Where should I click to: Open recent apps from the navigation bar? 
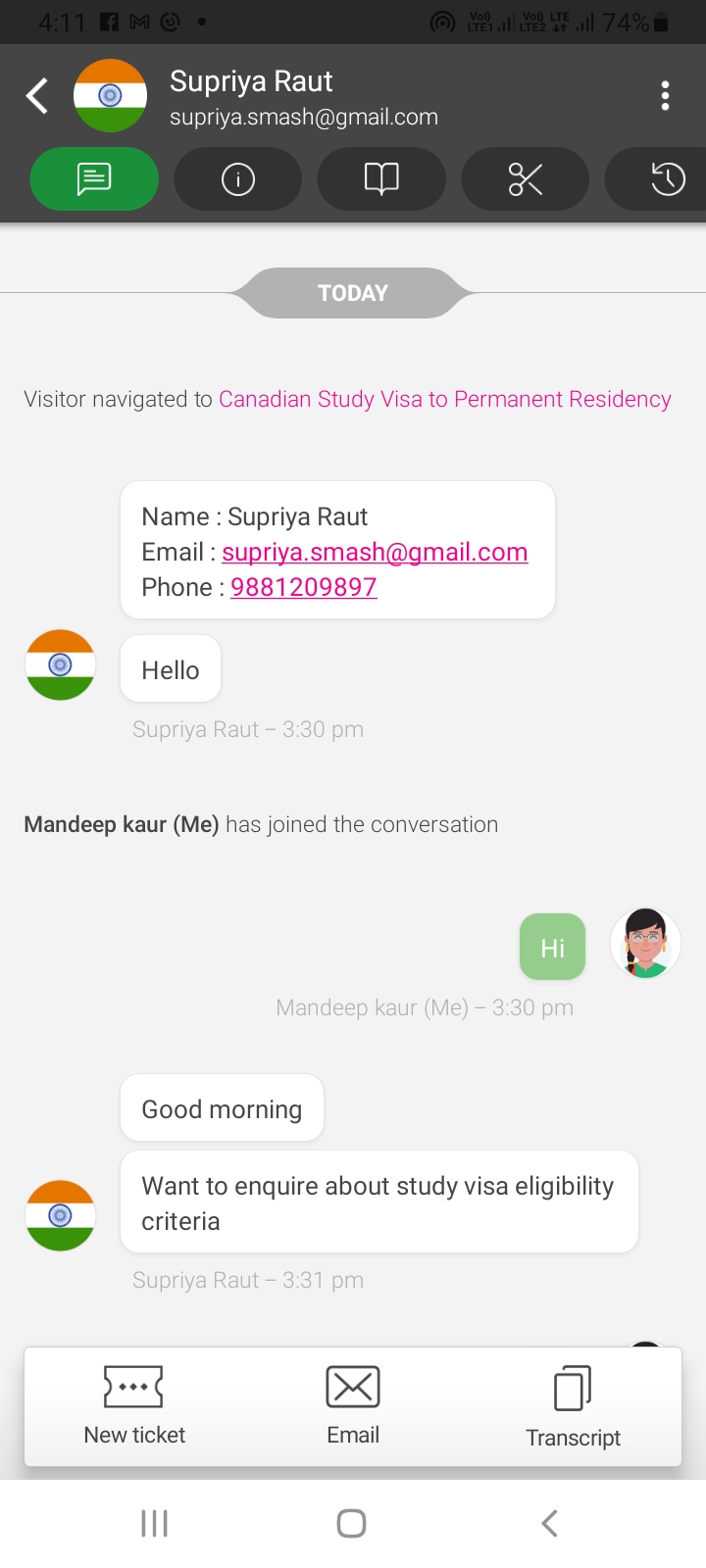(155, 1523)
